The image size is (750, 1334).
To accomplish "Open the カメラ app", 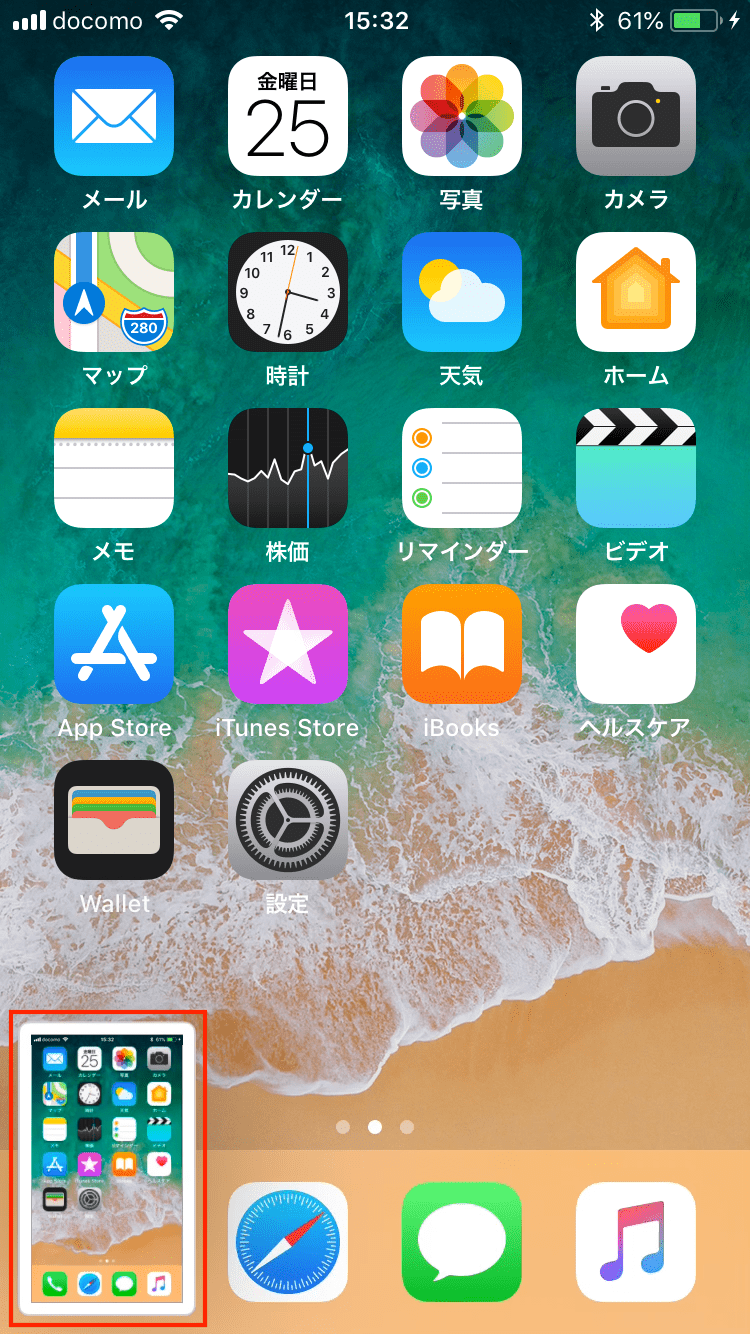I will tap(636, 116).
